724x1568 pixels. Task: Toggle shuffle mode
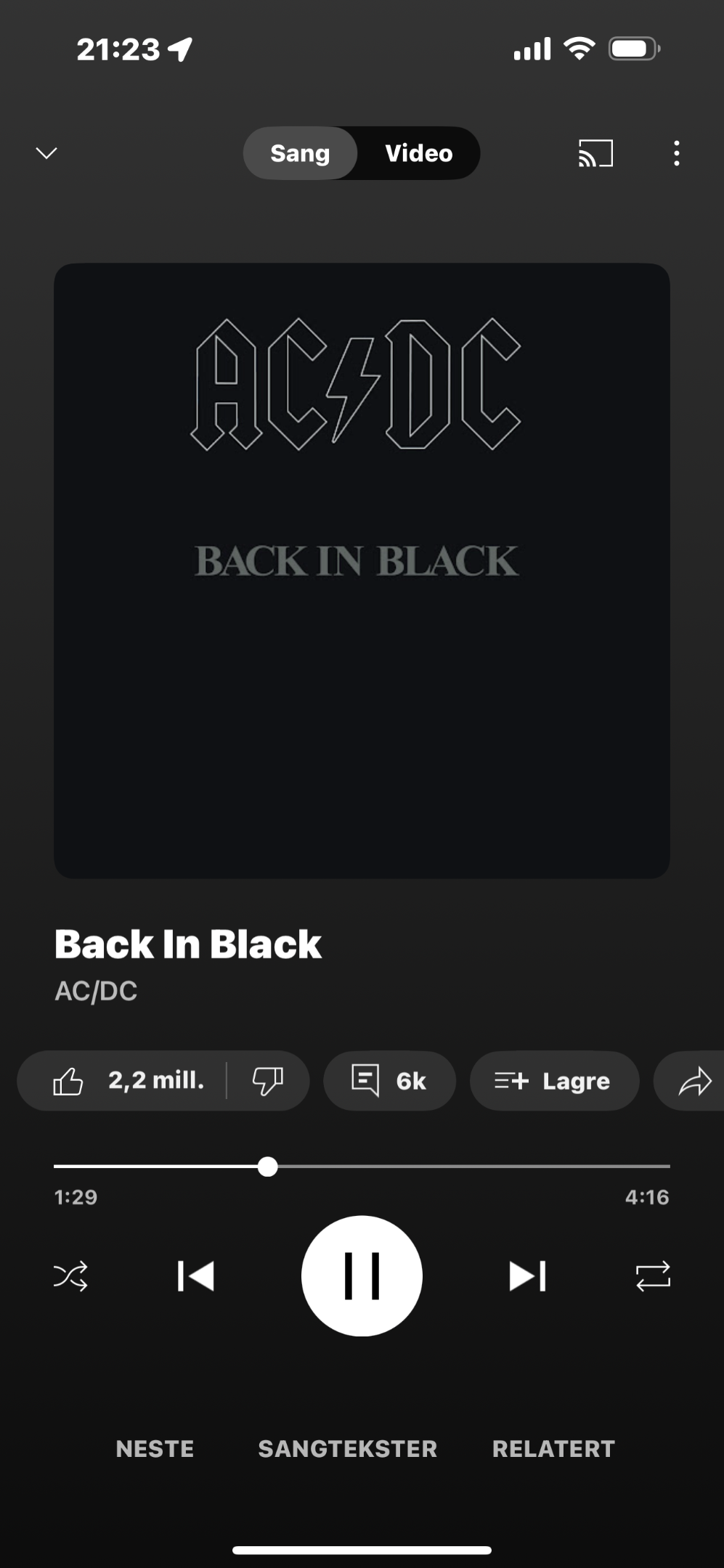coord(70,1276)
